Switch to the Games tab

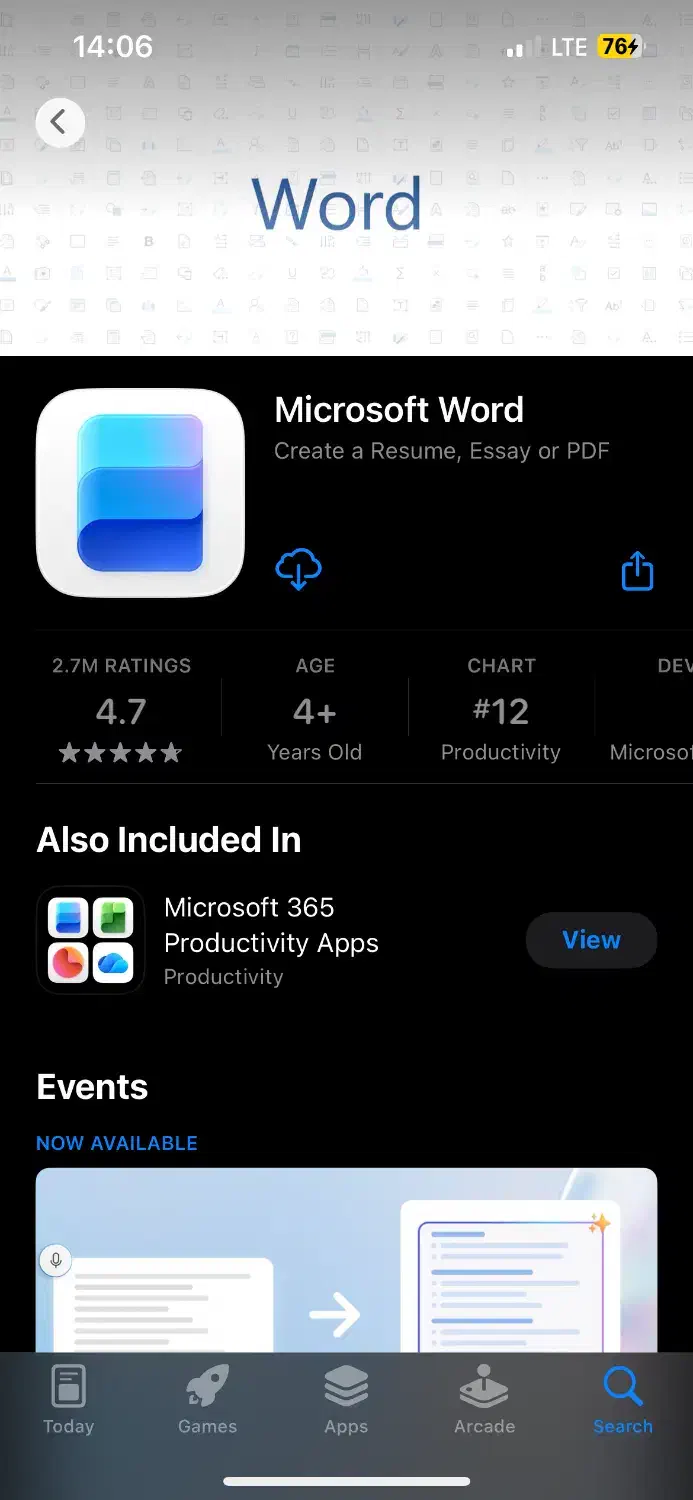(207, 1399)
